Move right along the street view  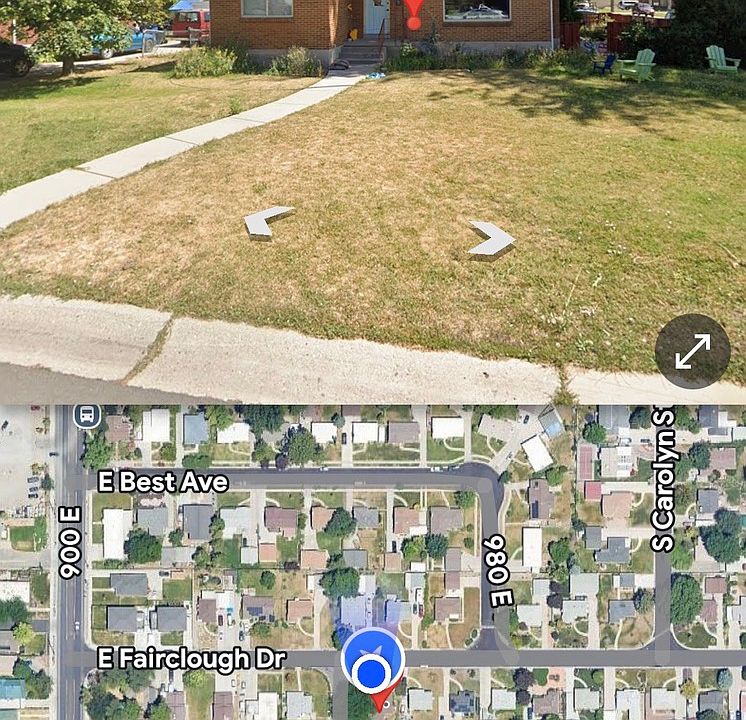(x=492, y=239)
